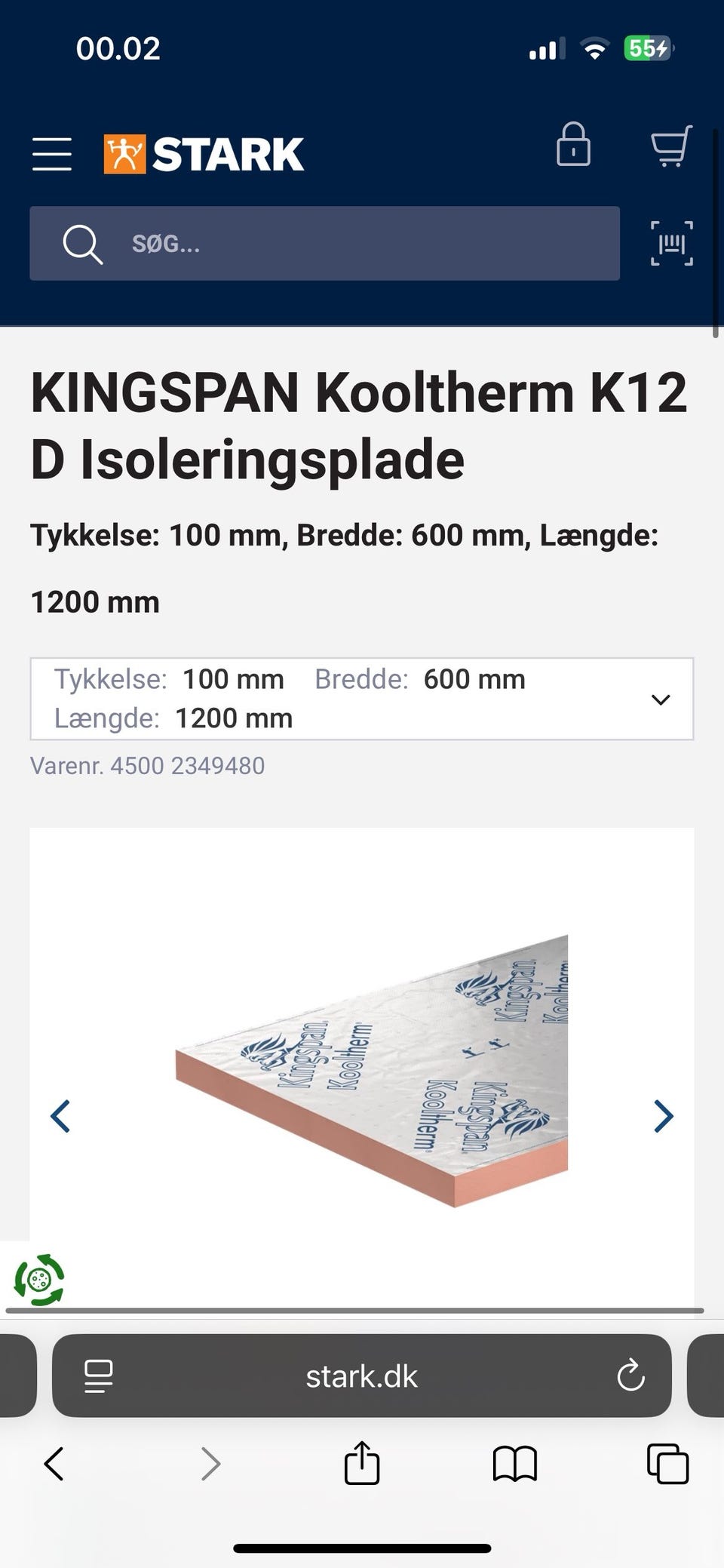Open the page settings via reader icon

[98, 1376]
